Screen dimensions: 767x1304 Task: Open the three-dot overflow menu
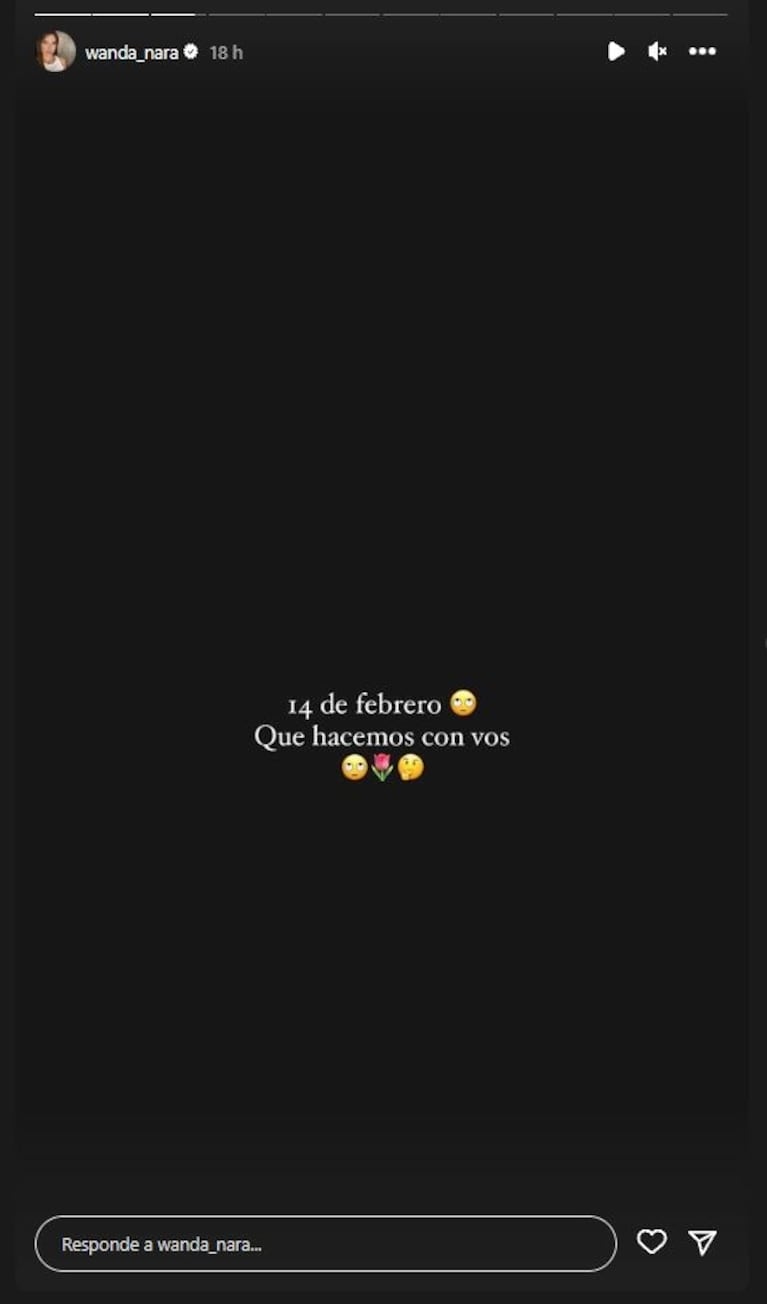point(702,51)
